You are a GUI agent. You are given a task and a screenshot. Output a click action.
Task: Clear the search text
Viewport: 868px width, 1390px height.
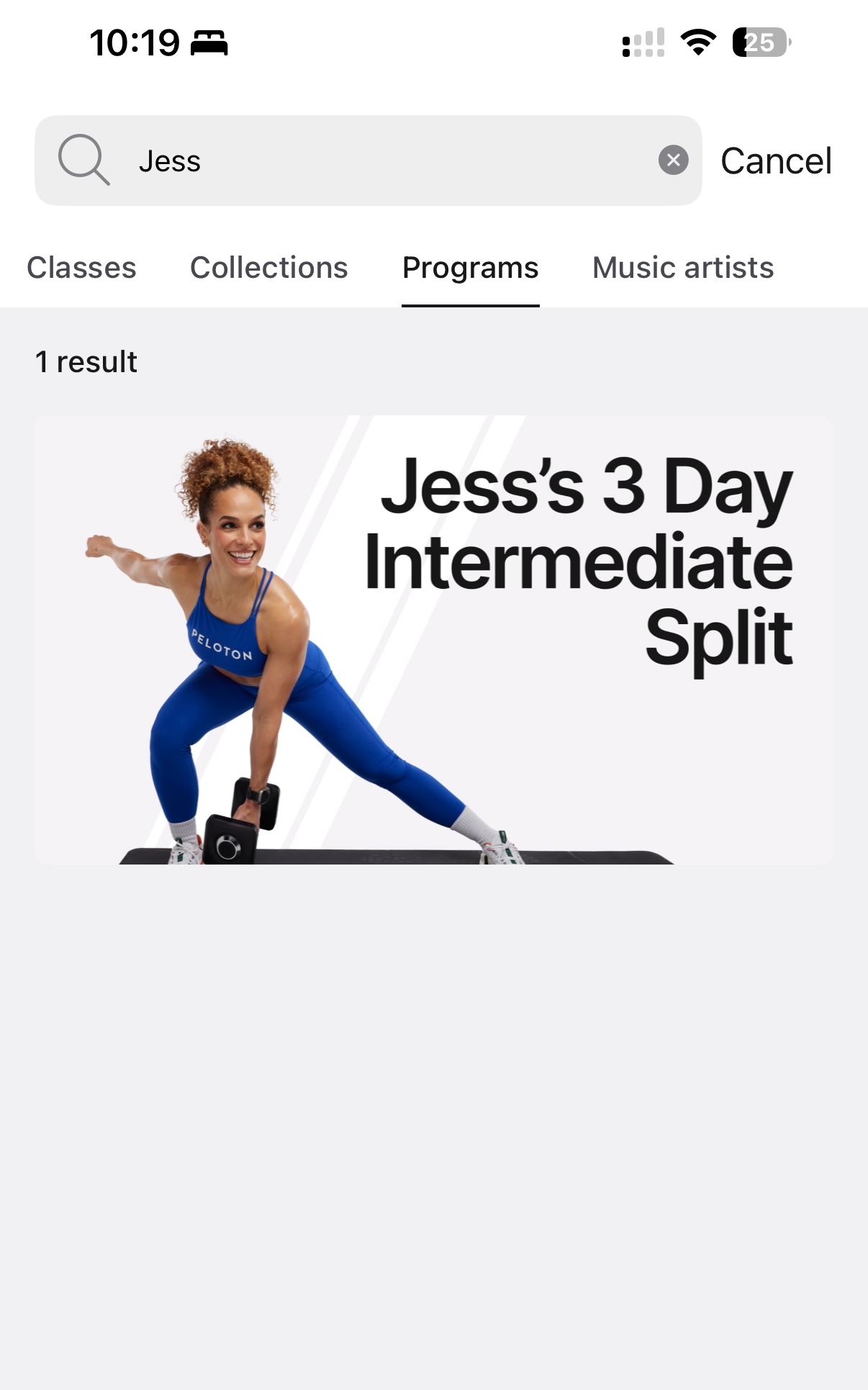tap(673, 160)
